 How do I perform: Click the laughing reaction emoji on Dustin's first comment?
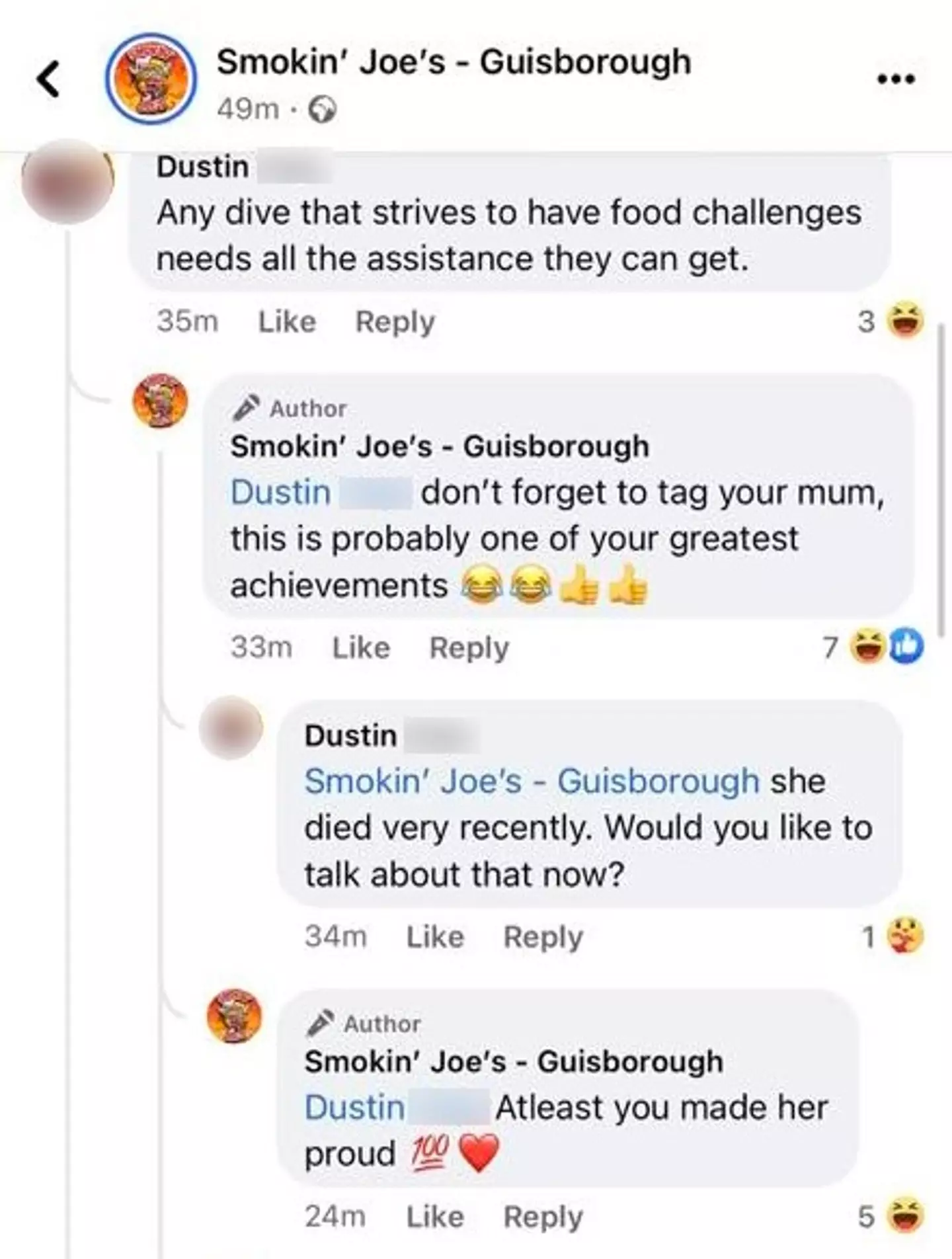pyautogui.click(x=906, y=322)
